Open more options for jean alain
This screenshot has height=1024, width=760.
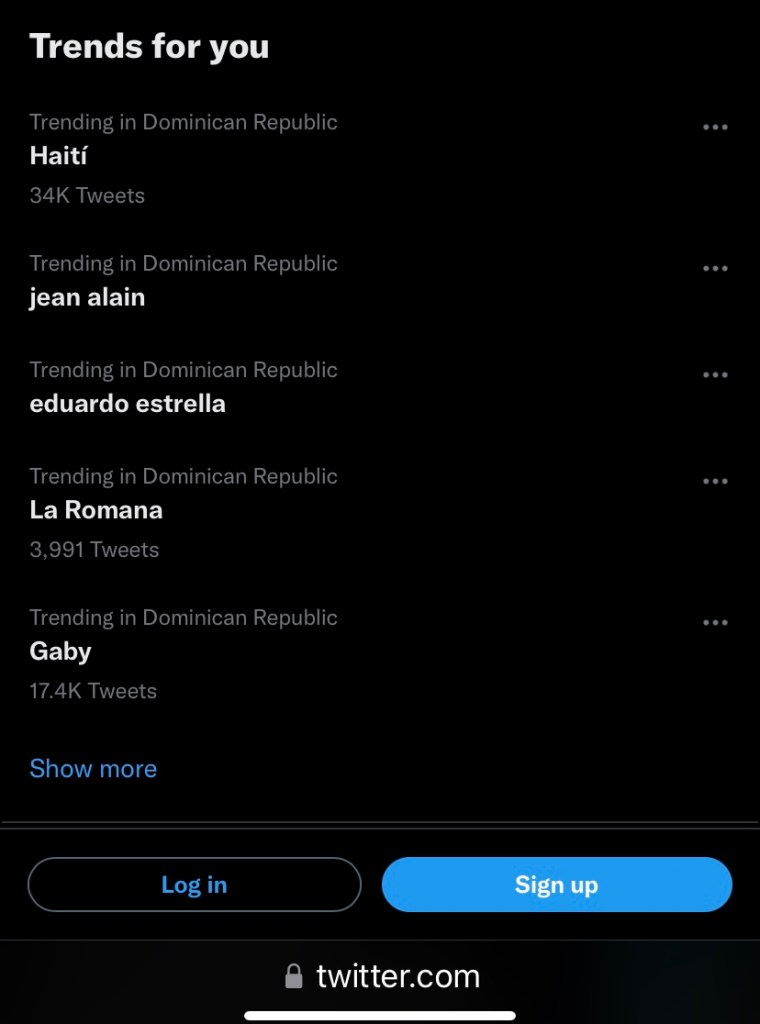point(715,268)
